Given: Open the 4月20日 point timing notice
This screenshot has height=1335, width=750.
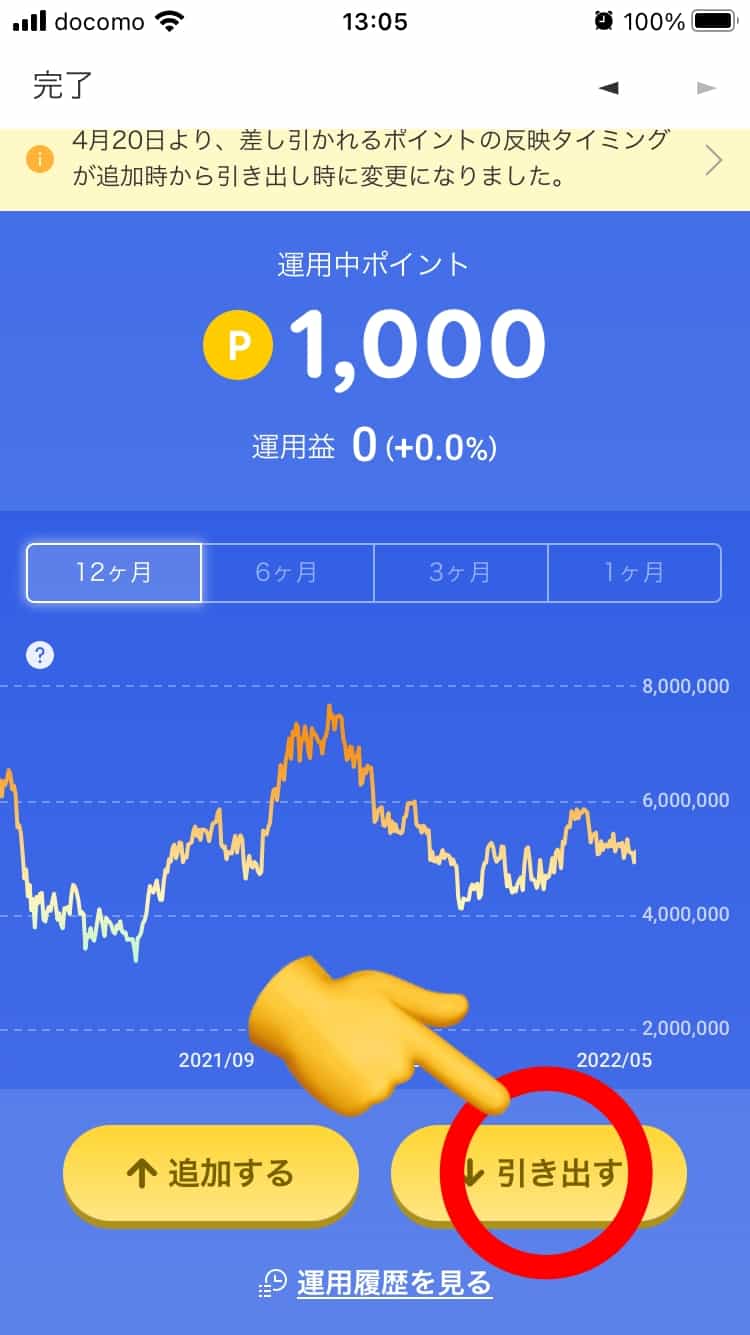Looking at the screenshot, I should click(x=375, y=160).
